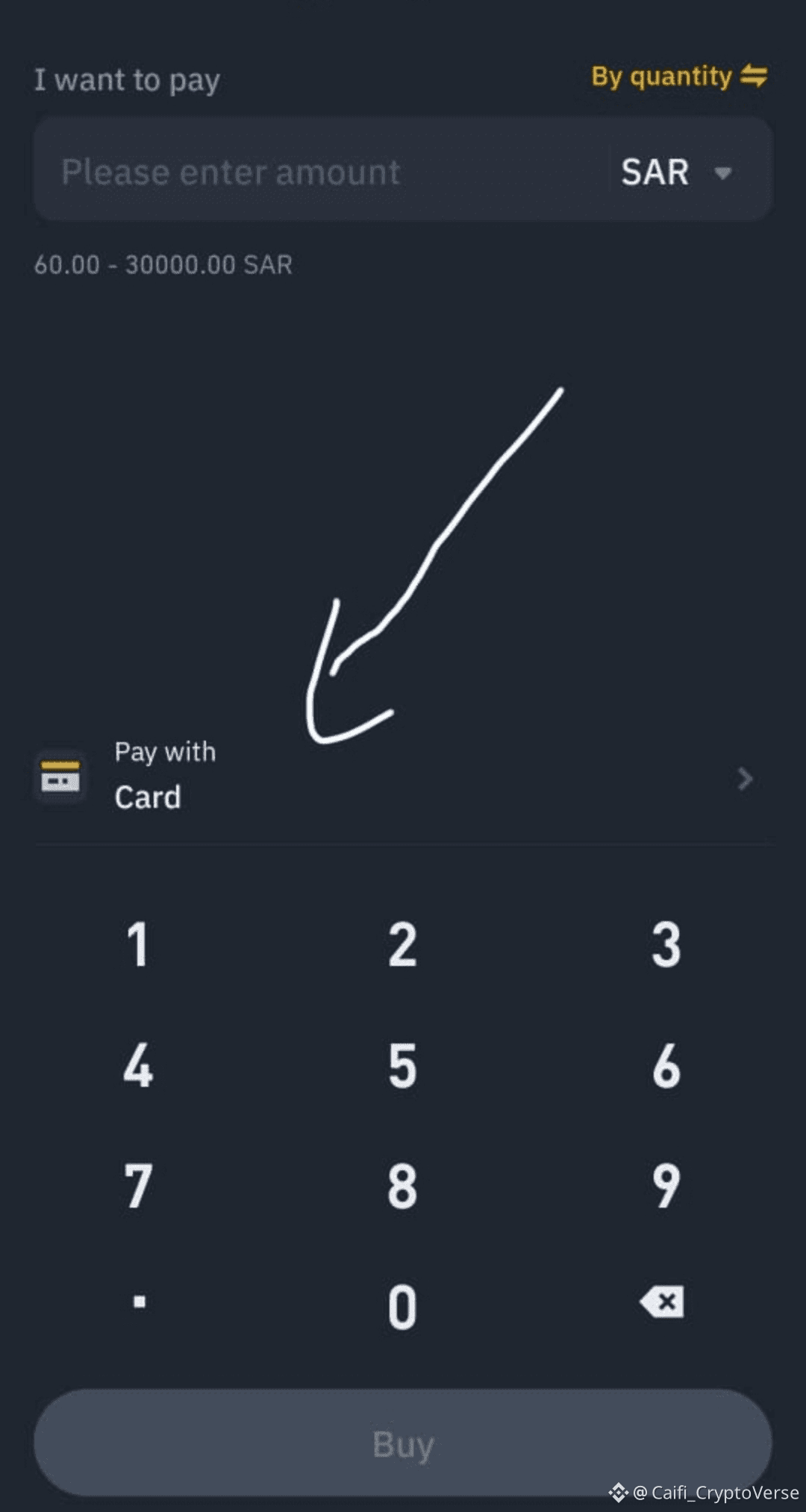806x1512 pixels.
Task: Tap the Buy button
Action: coord(403,1443)
